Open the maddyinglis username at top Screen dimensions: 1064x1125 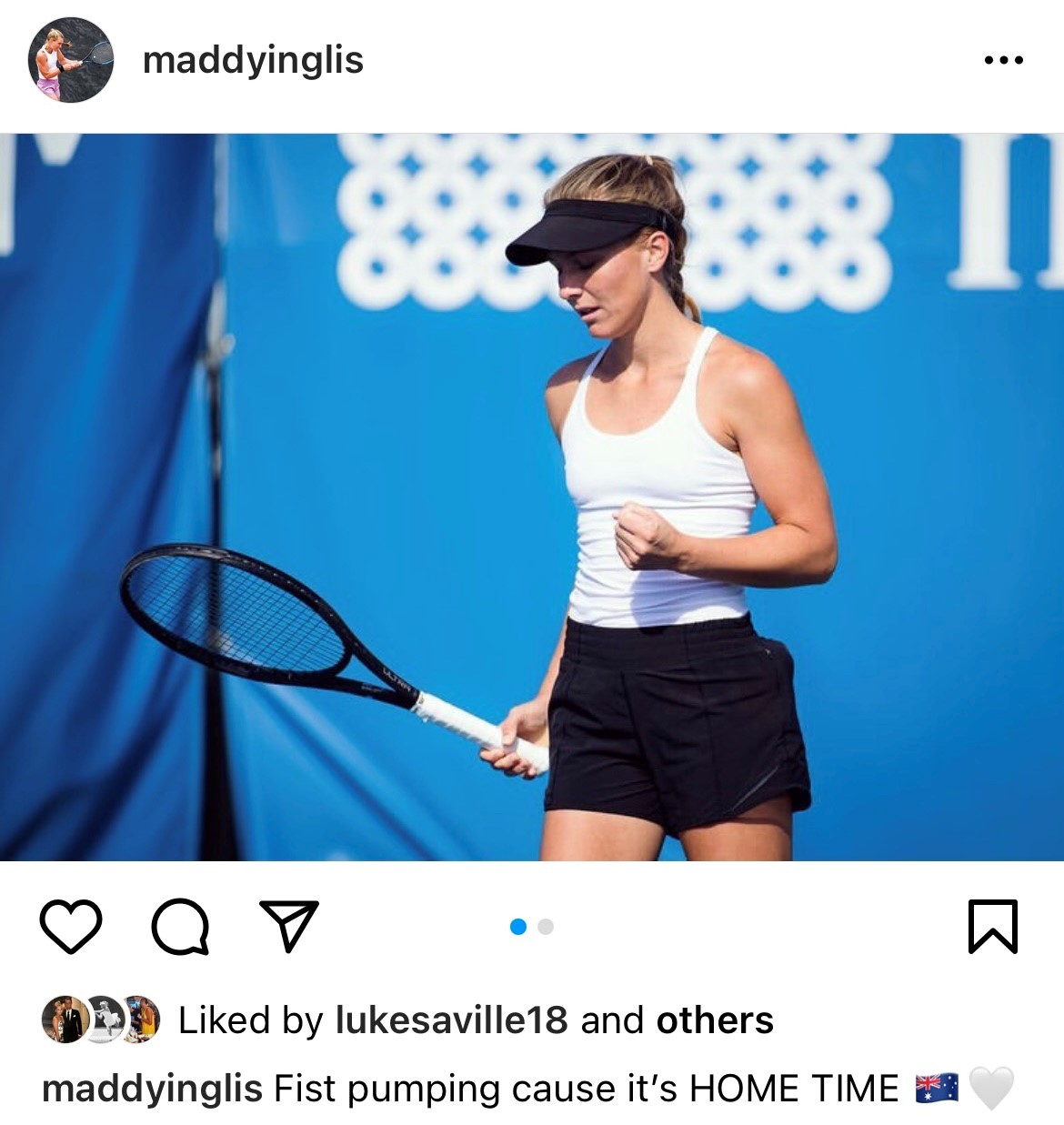253,60
